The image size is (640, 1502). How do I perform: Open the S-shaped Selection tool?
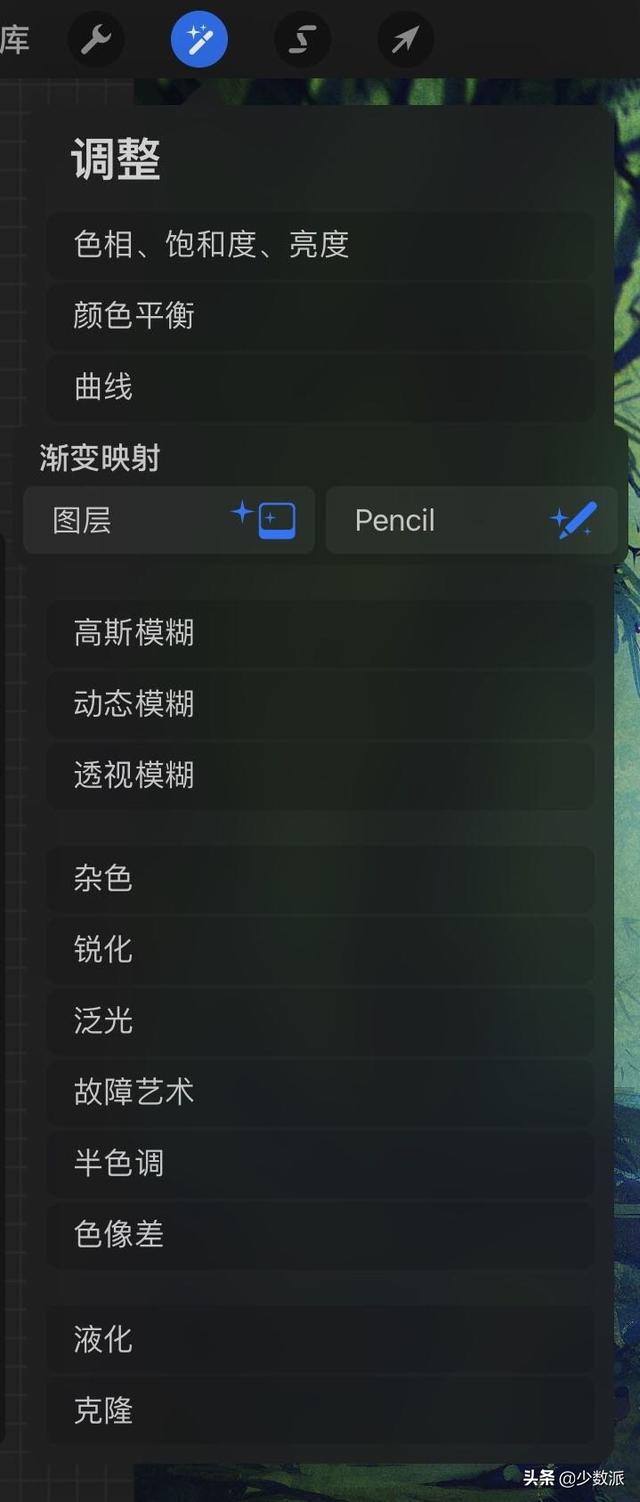(302, 40)
